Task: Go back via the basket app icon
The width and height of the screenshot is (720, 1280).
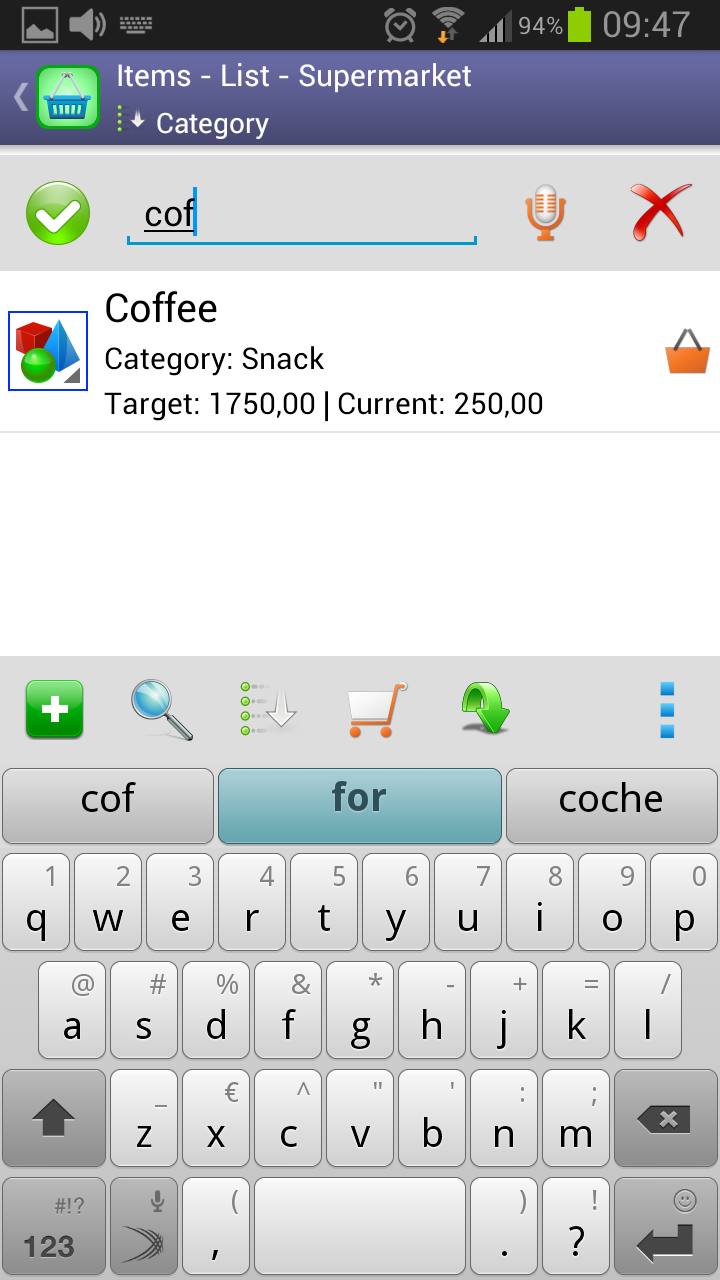Action: pos(66,97)
